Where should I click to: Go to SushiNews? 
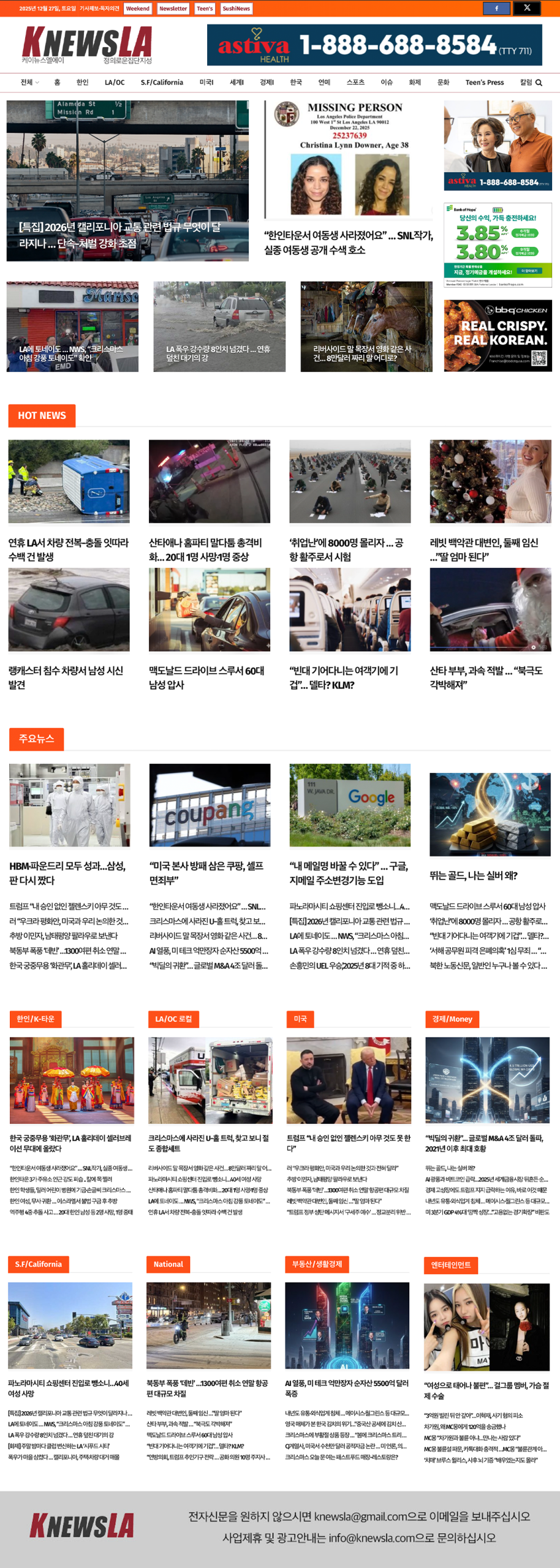click(236, 9)
